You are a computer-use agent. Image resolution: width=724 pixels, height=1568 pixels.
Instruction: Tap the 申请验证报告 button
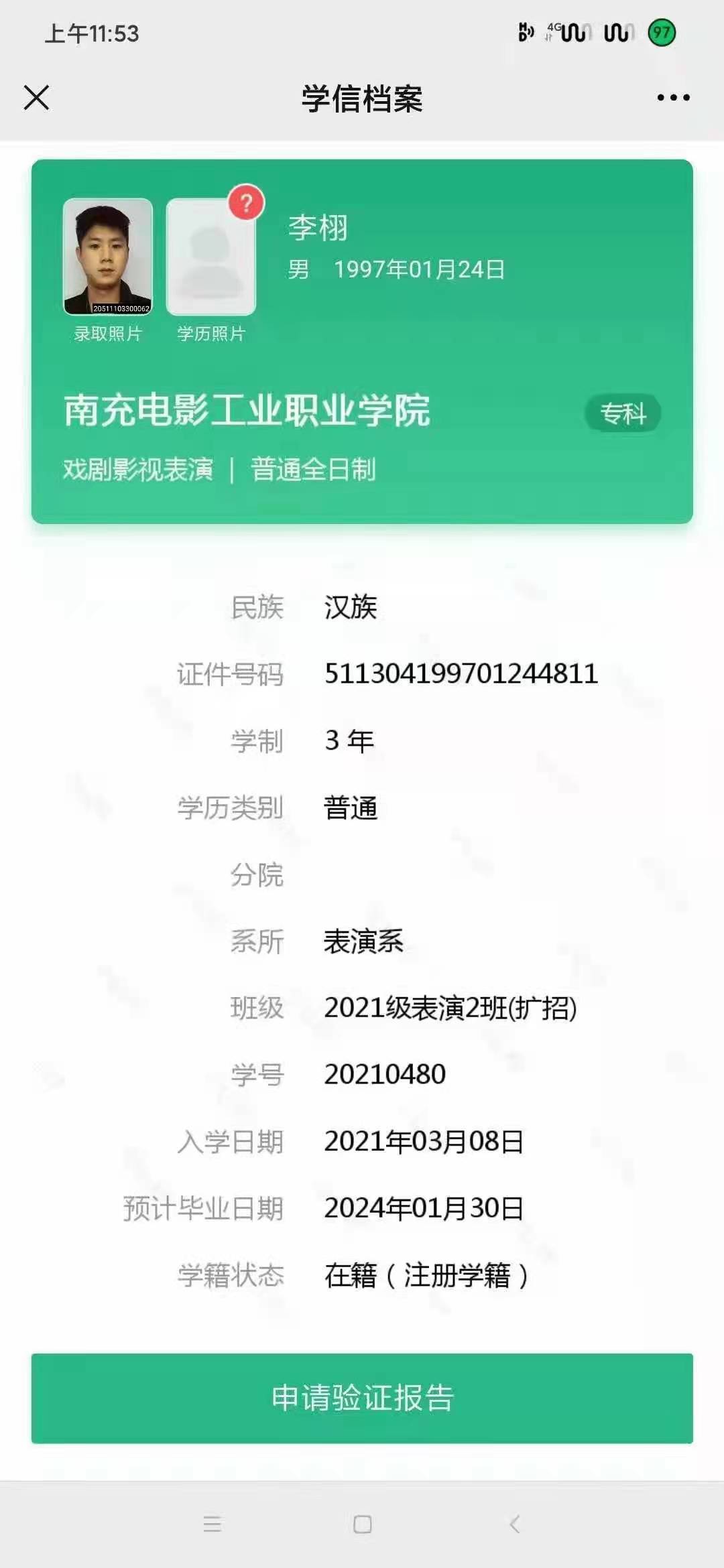click(362, 1398)
